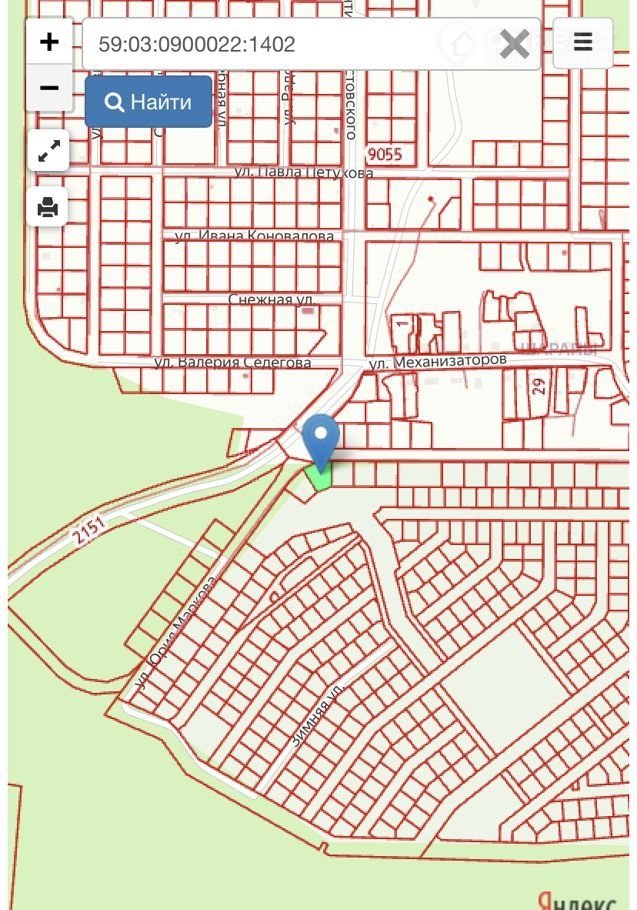
Task: Tap the Найти search button
Action: point(148,102)
